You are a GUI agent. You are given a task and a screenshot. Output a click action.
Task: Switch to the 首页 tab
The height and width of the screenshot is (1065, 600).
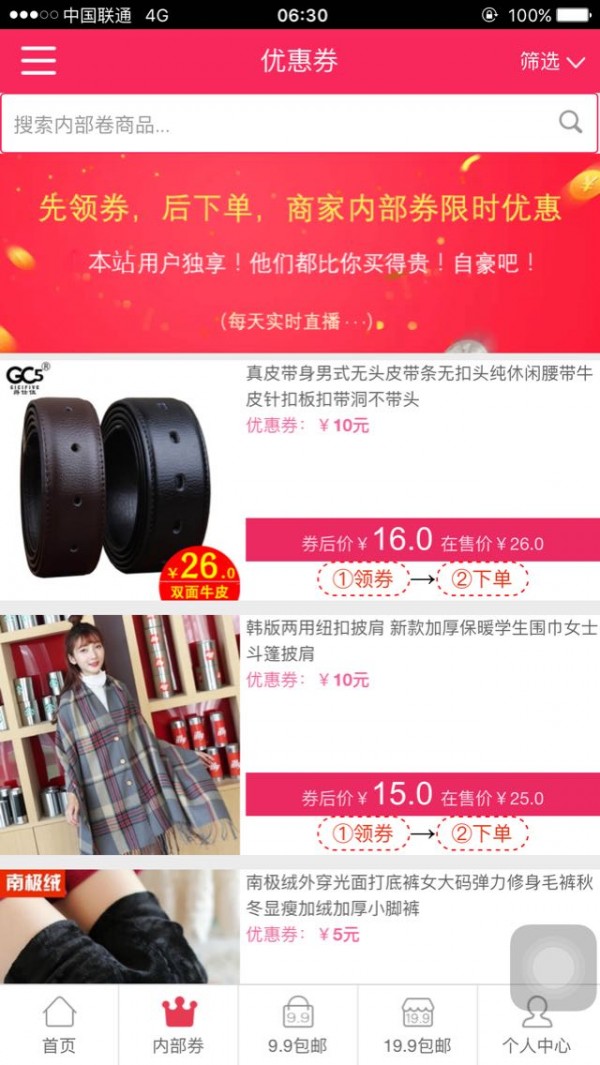(x=59, y=1025)
